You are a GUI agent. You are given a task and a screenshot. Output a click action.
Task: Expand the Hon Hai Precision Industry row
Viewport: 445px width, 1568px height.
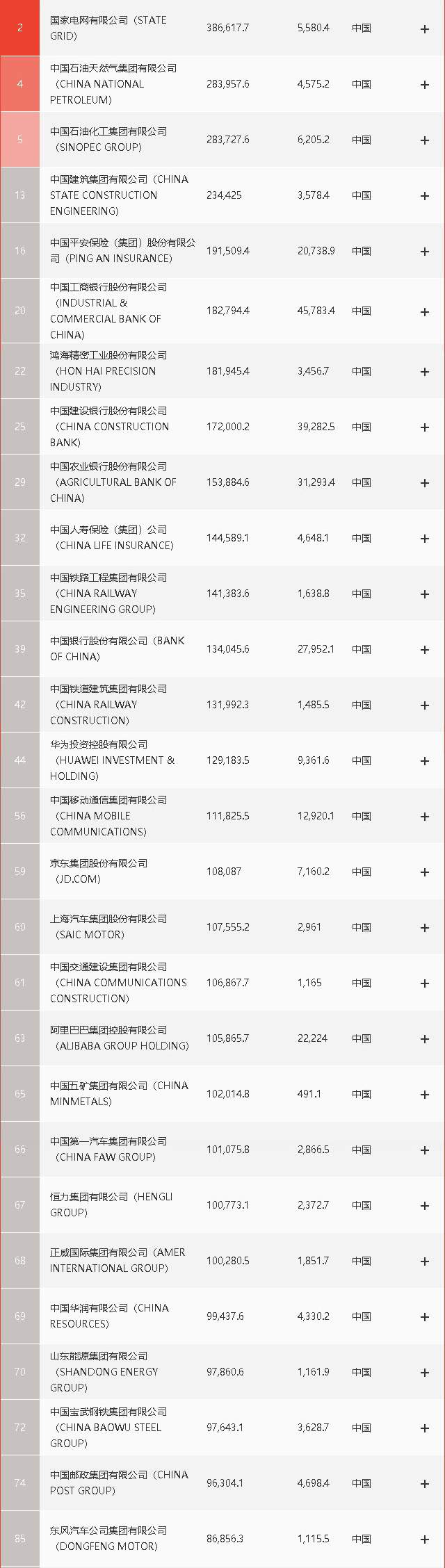pos(425,372)
